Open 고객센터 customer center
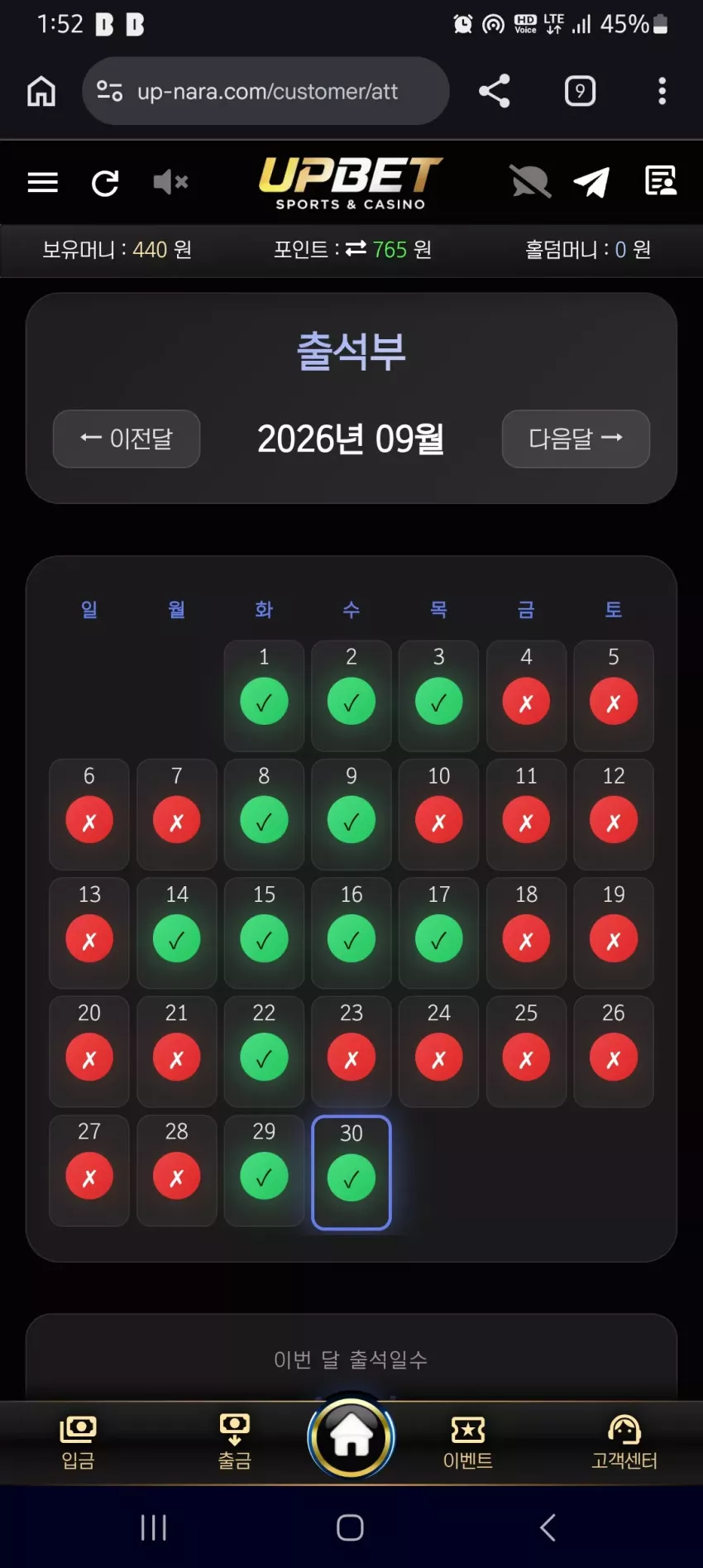This screenshot has height=1568, width=703. pos(624,1442)
